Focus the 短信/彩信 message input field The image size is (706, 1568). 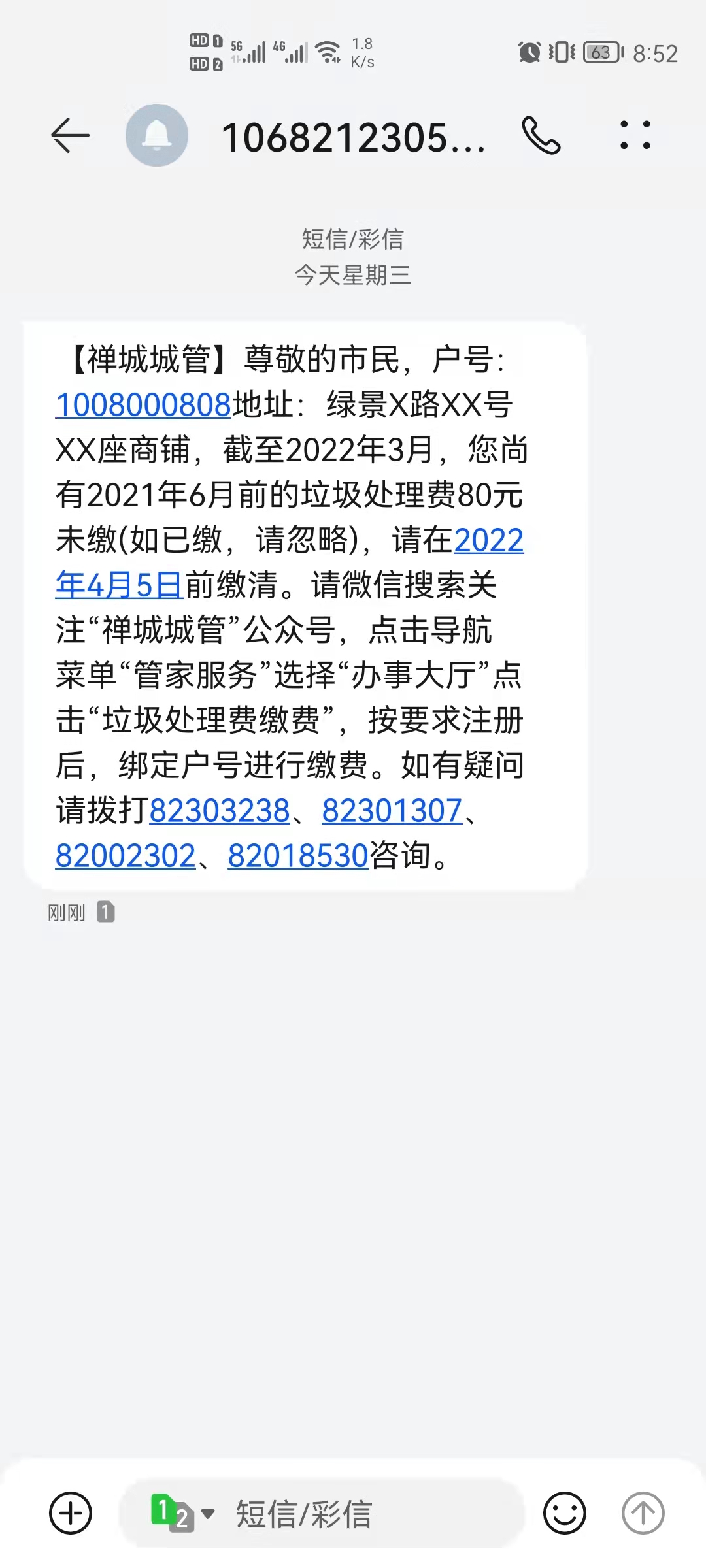point(366,1513)
